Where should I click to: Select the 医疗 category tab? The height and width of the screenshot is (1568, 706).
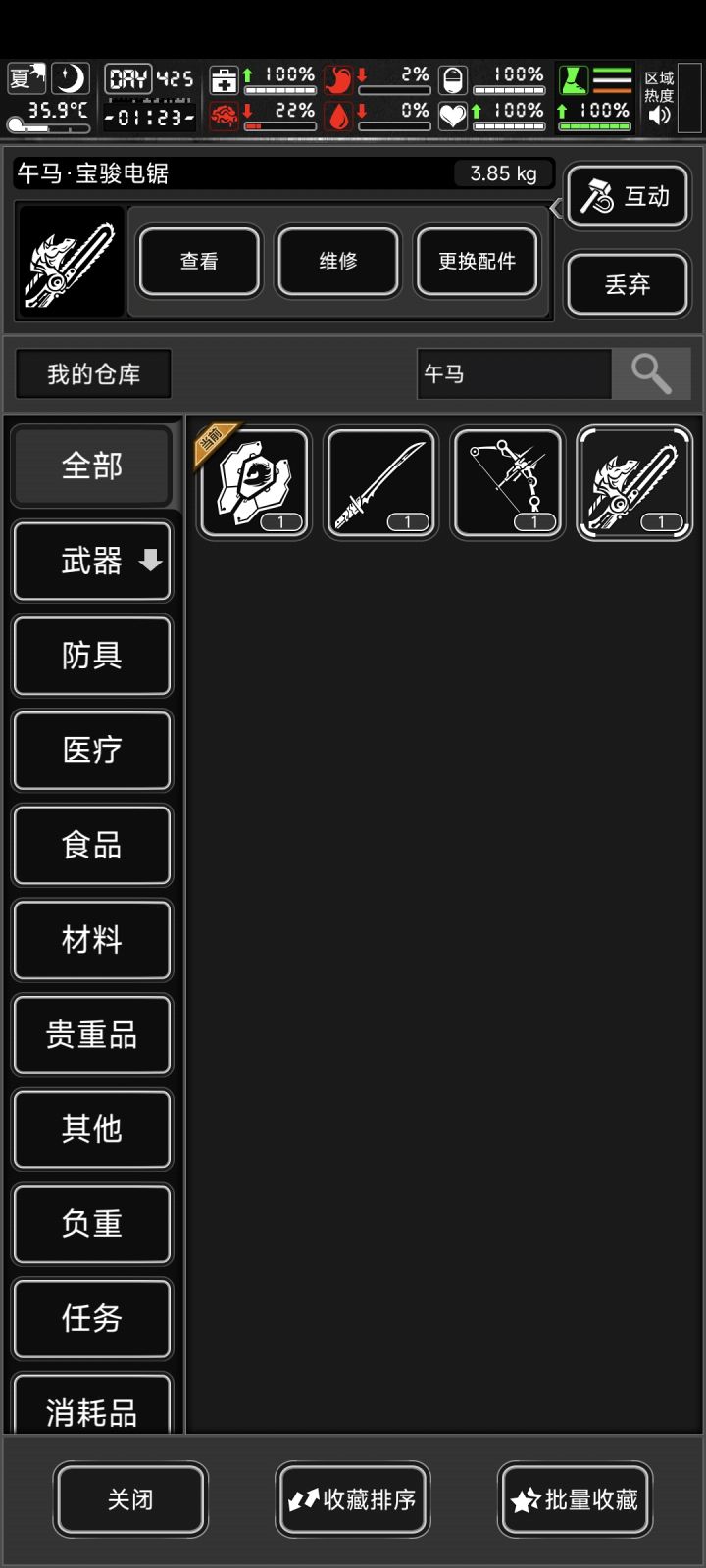click(91, 751)
